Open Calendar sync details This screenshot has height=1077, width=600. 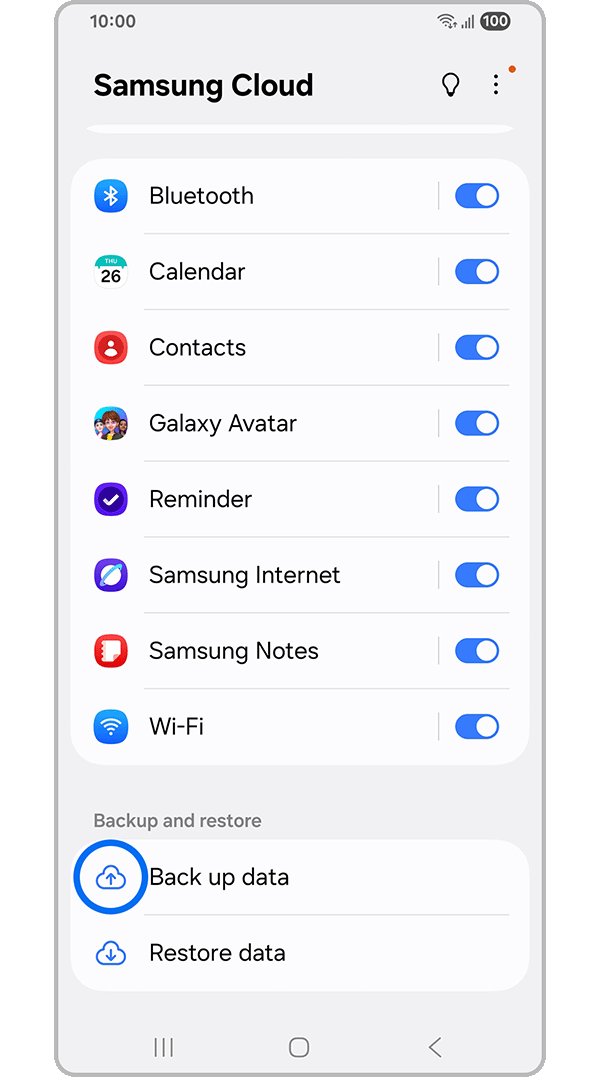(x=260, y=272)
